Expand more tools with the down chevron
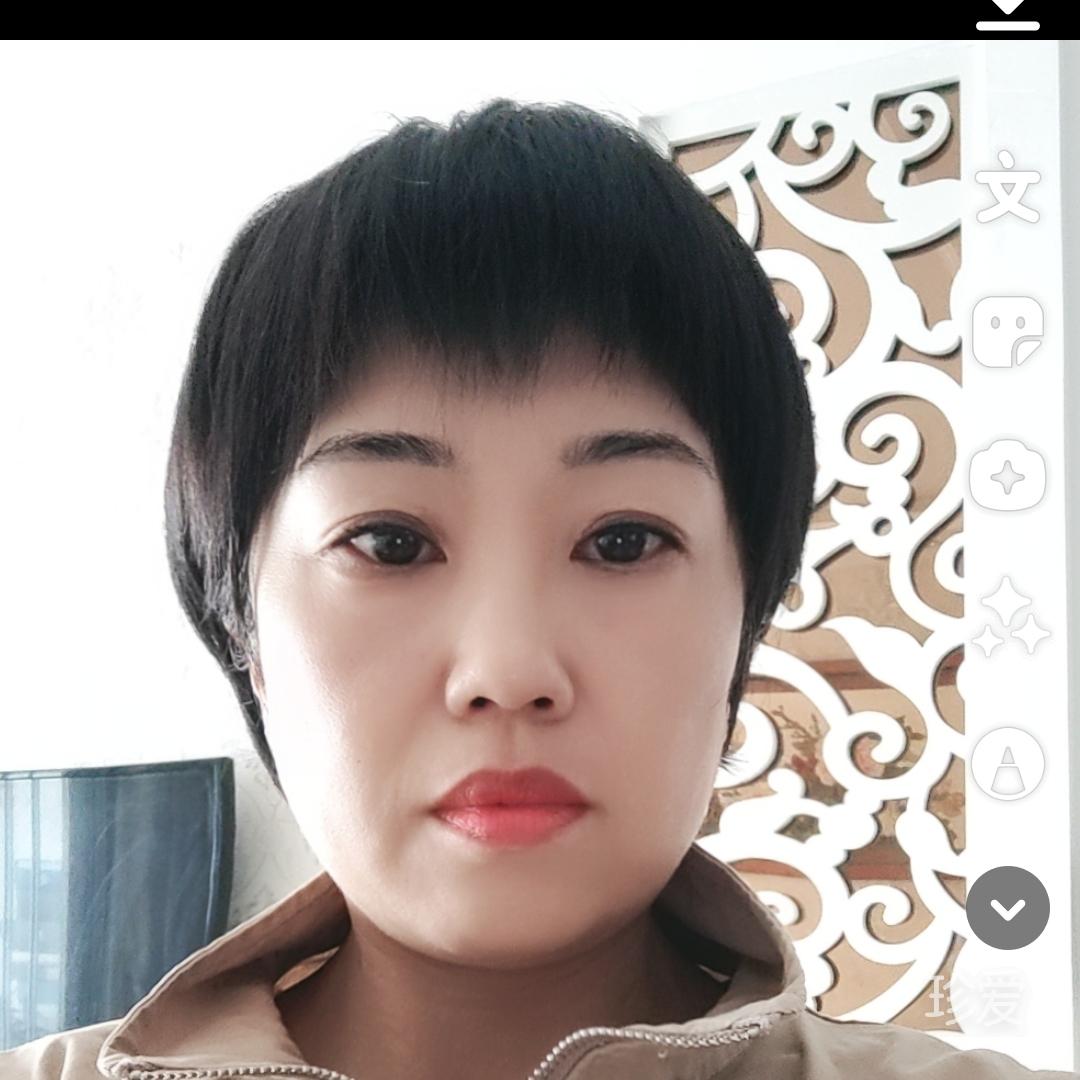Screen dimensions: 1080x1080 (x=1008, y=908)
